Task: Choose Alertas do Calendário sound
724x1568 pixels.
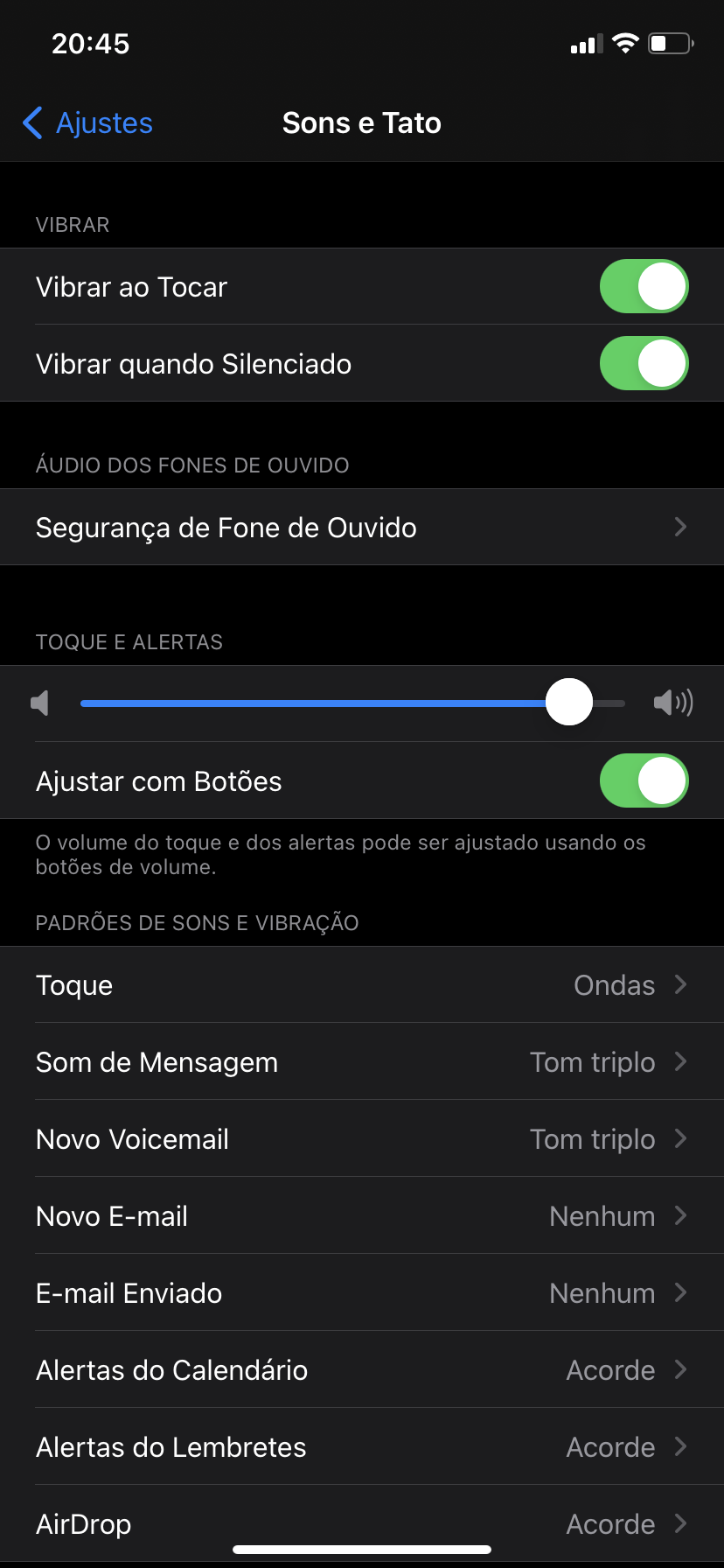Action: [362, 1370]
